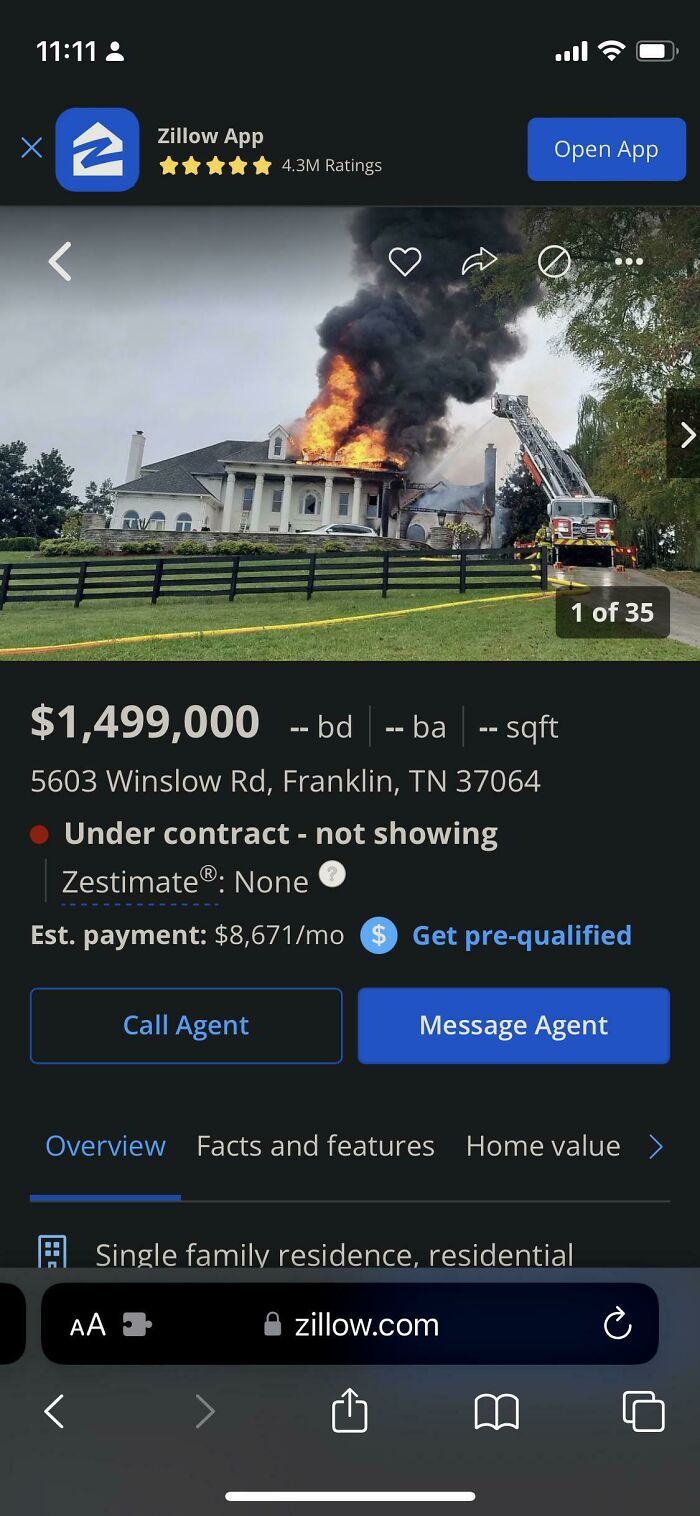The image size is (700, 1516).
Task: Open the Safari tabs overview
Action: [x=643, y=1412]
